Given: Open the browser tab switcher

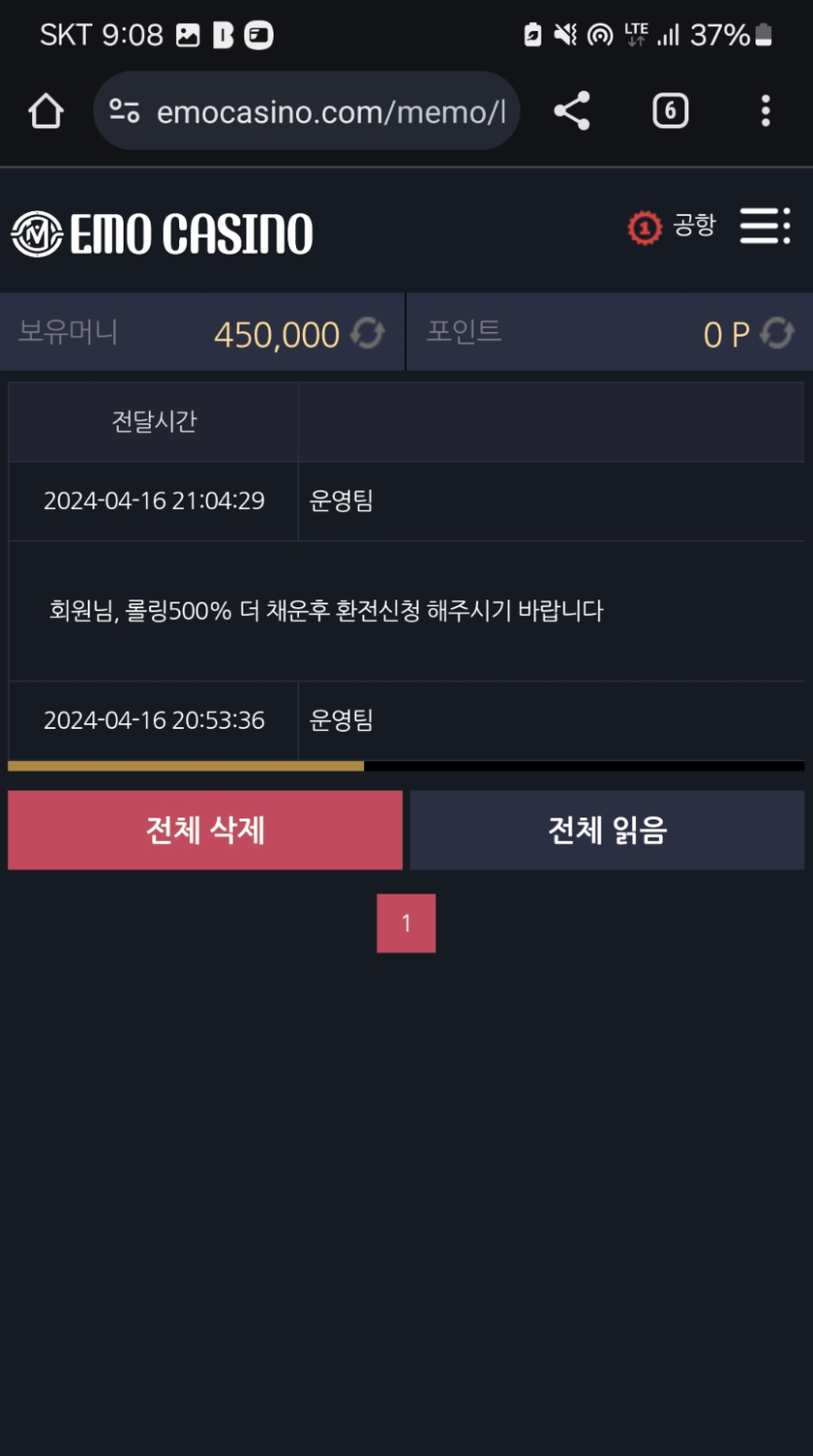Looking at the screenshot, I should tap(670, 111).
